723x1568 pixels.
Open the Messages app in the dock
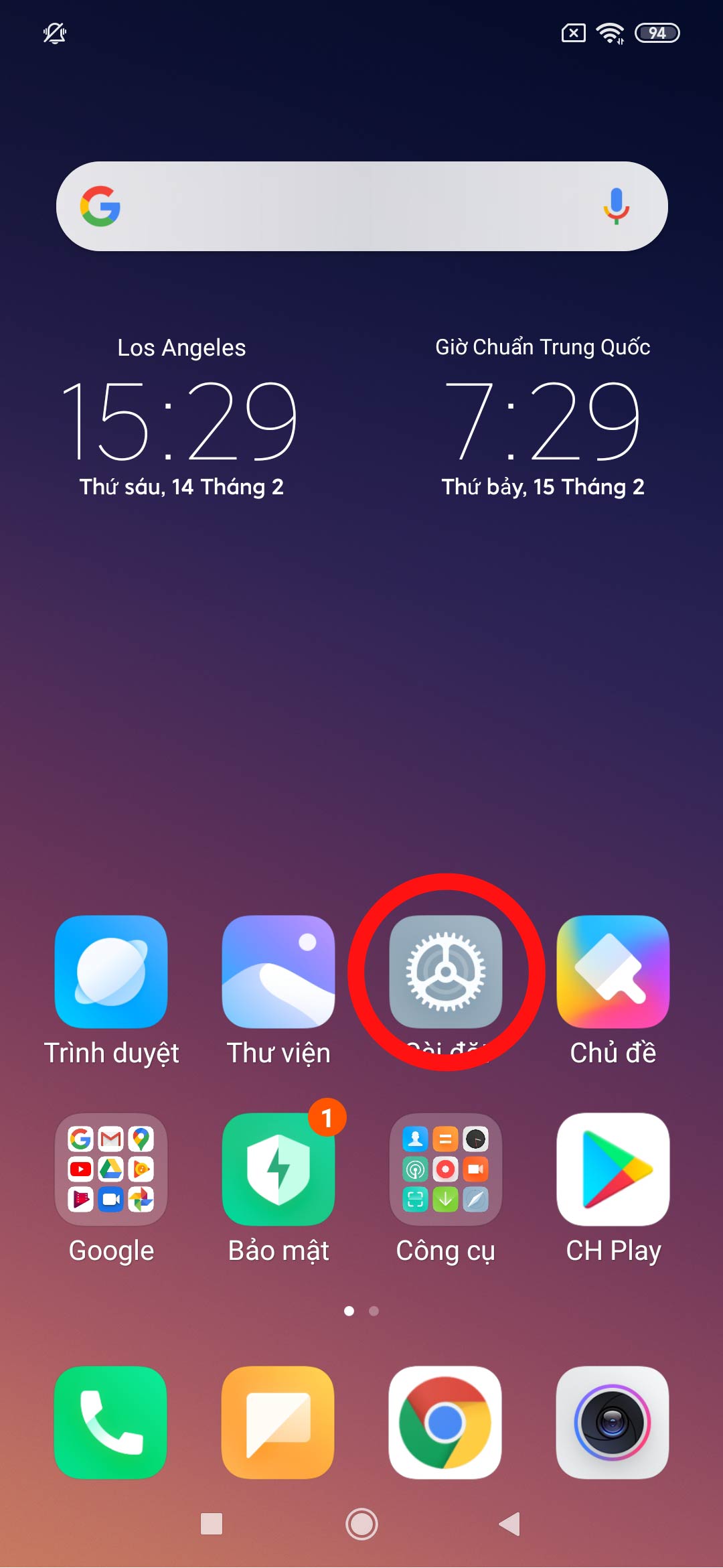pos(278,1423)
